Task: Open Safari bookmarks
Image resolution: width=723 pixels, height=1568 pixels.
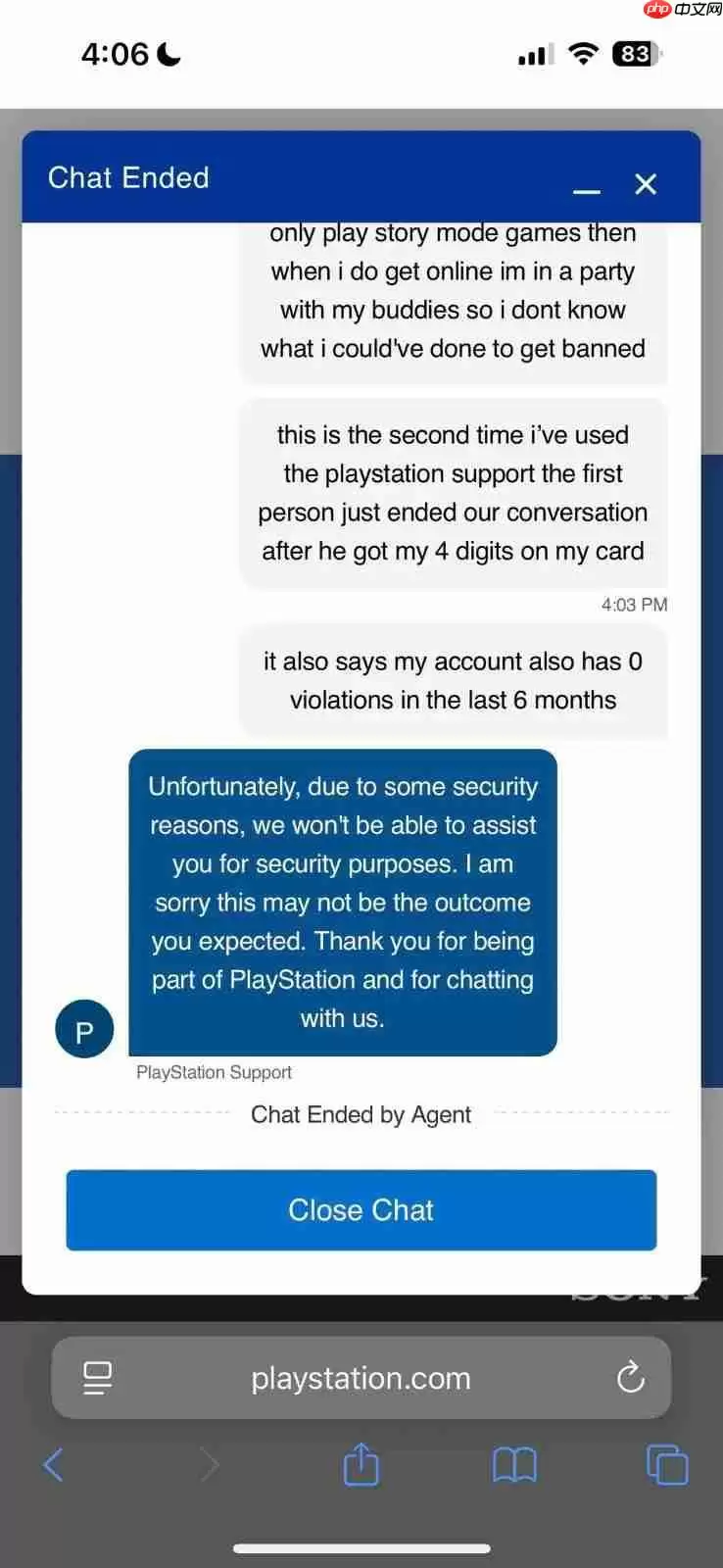Action: [514, 1465]
